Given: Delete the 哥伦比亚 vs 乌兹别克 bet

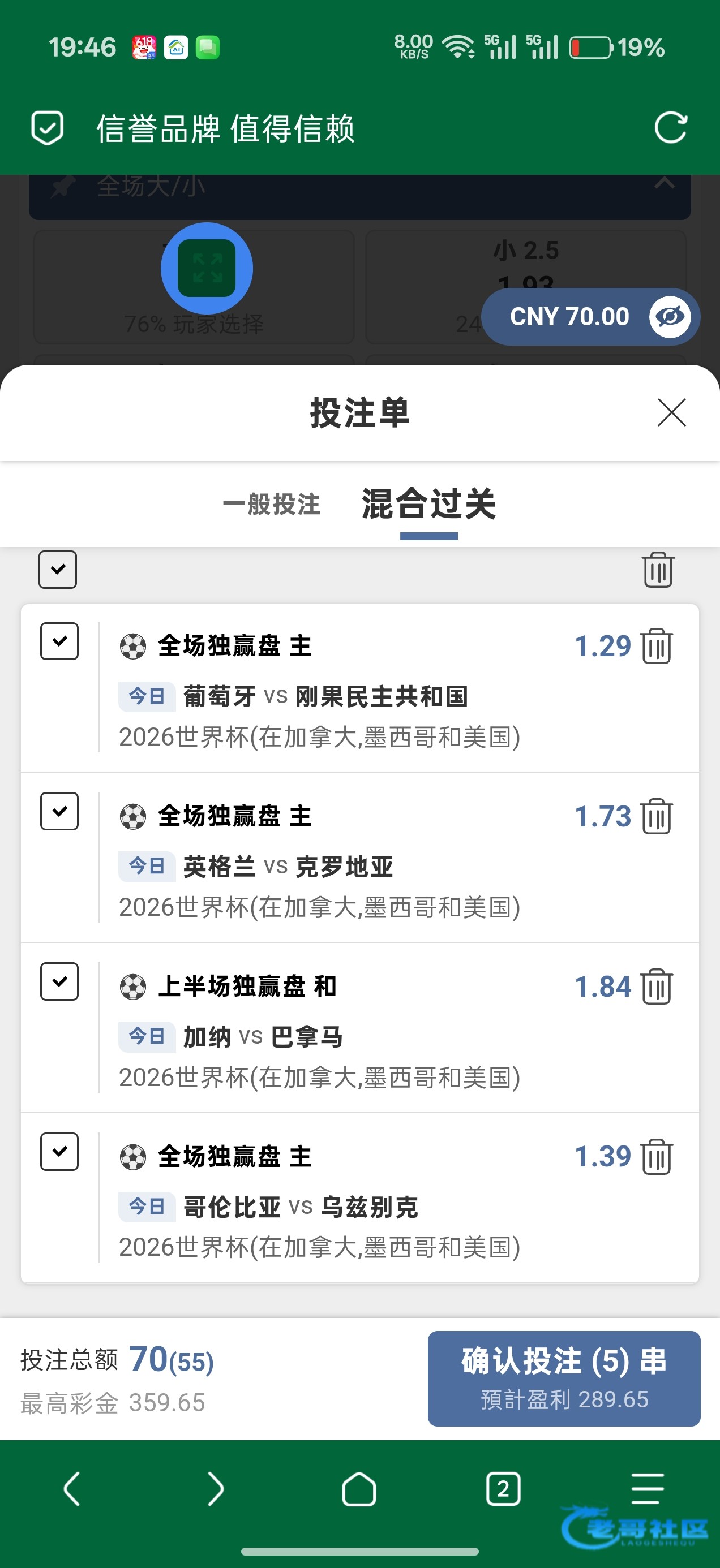Looking at the screenshot, I should (657, 1157).
